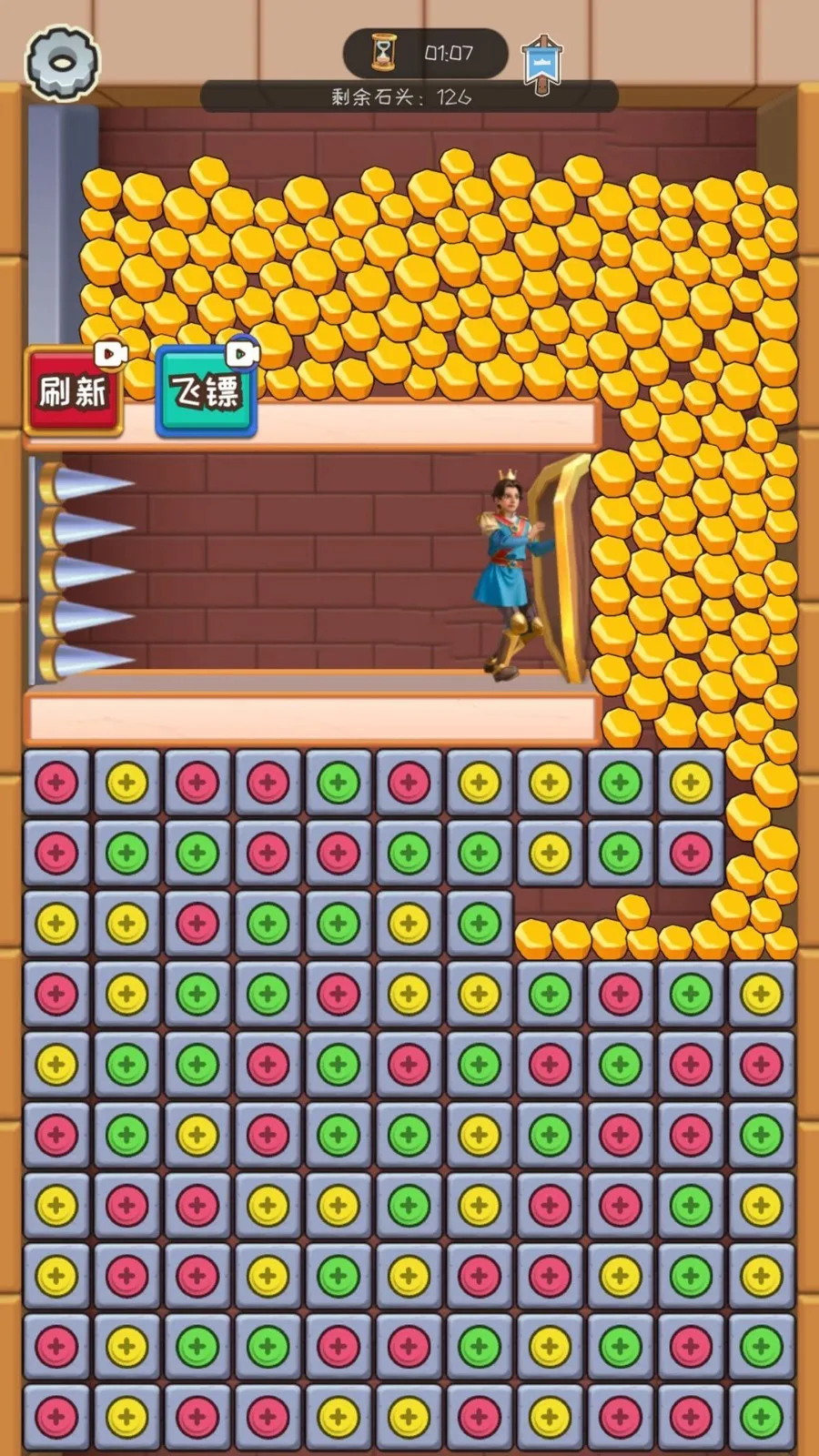Viewport: 819px width, 1456px height.
Task: Tap the red 刷新 refresh button
Action: [x=73, y=392]
